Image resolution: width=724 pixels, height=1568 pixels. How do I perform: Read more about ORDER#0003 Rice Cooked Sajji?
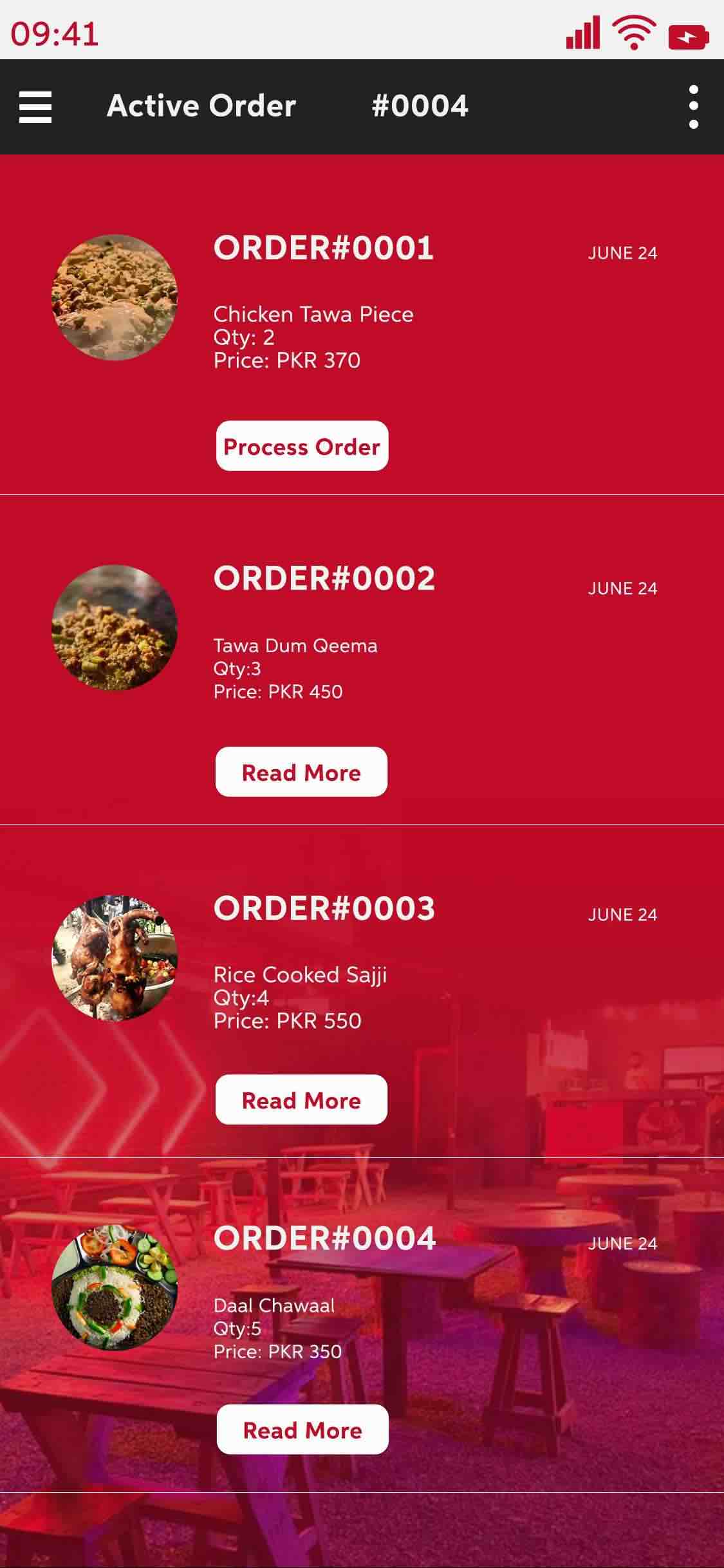click(x=301, y=1099)
